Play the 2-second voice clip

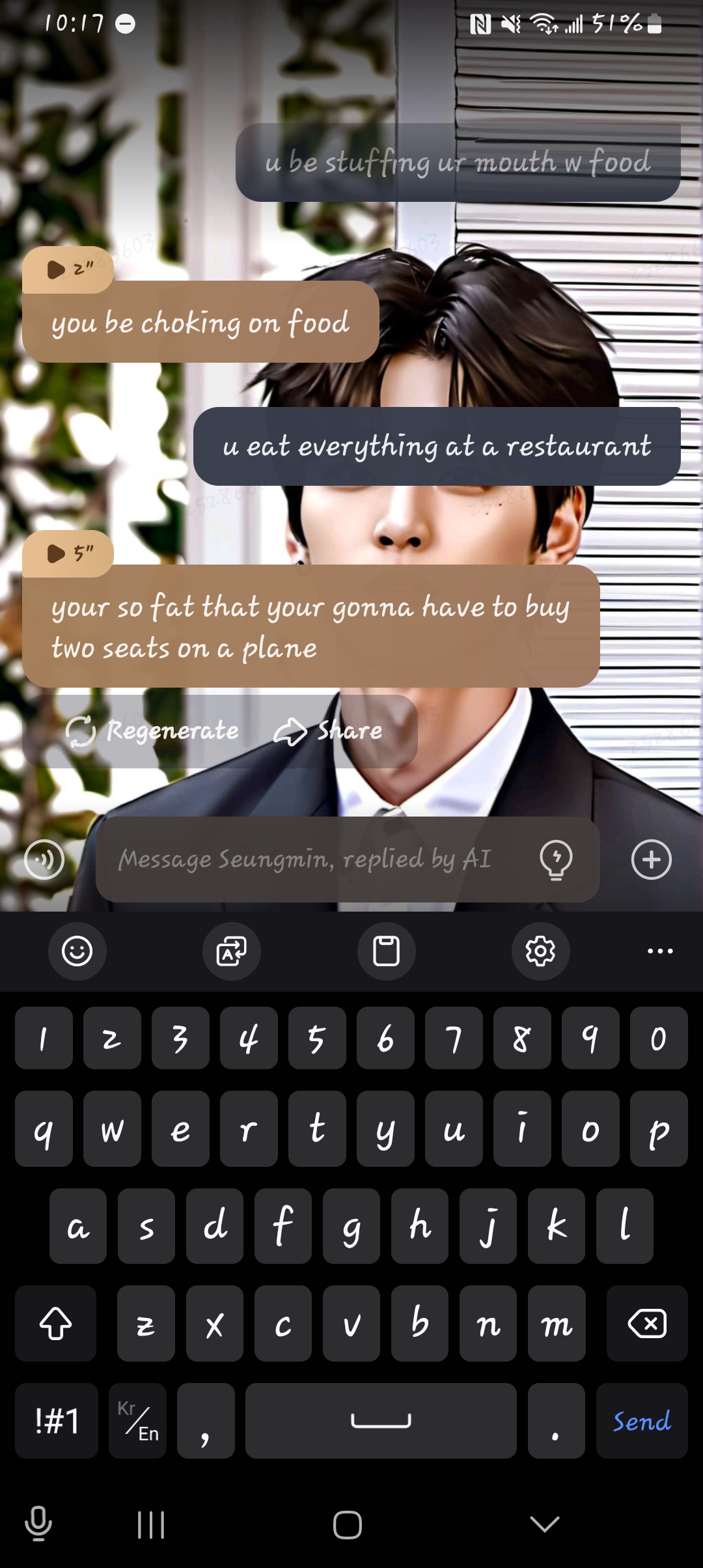(x=68, y=270)
